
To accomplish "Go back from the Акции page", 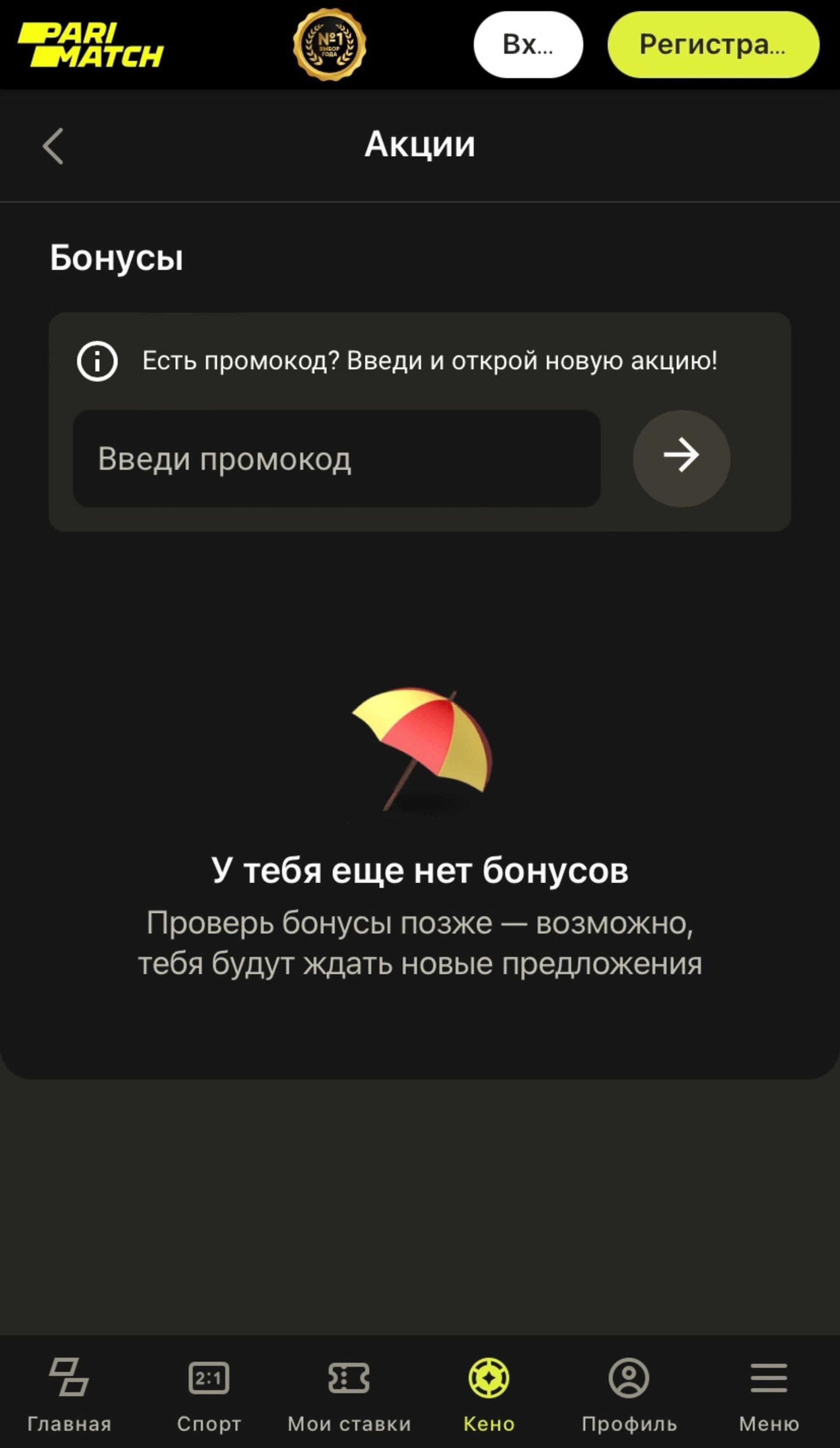I will [x=53, y=146].
